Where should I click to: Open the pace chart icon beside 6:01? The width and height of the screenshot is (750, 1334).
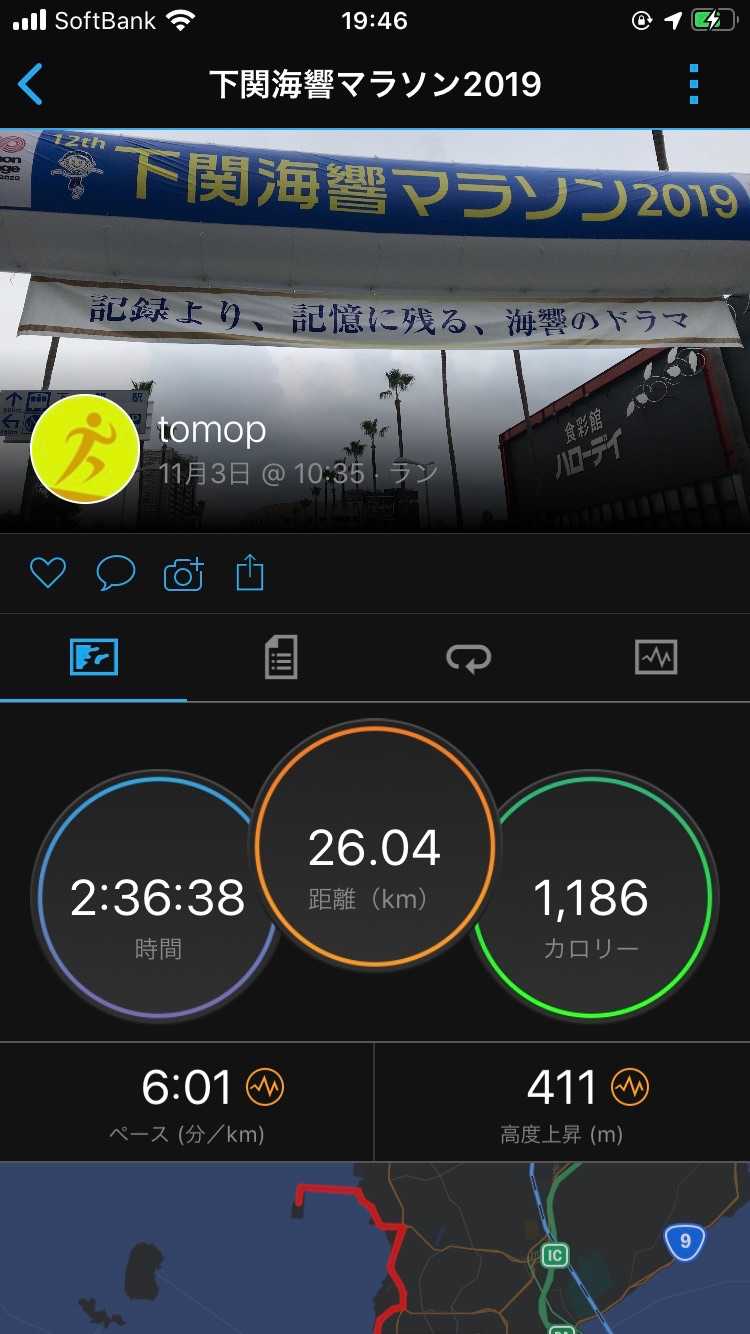(x=265, y=1087)
